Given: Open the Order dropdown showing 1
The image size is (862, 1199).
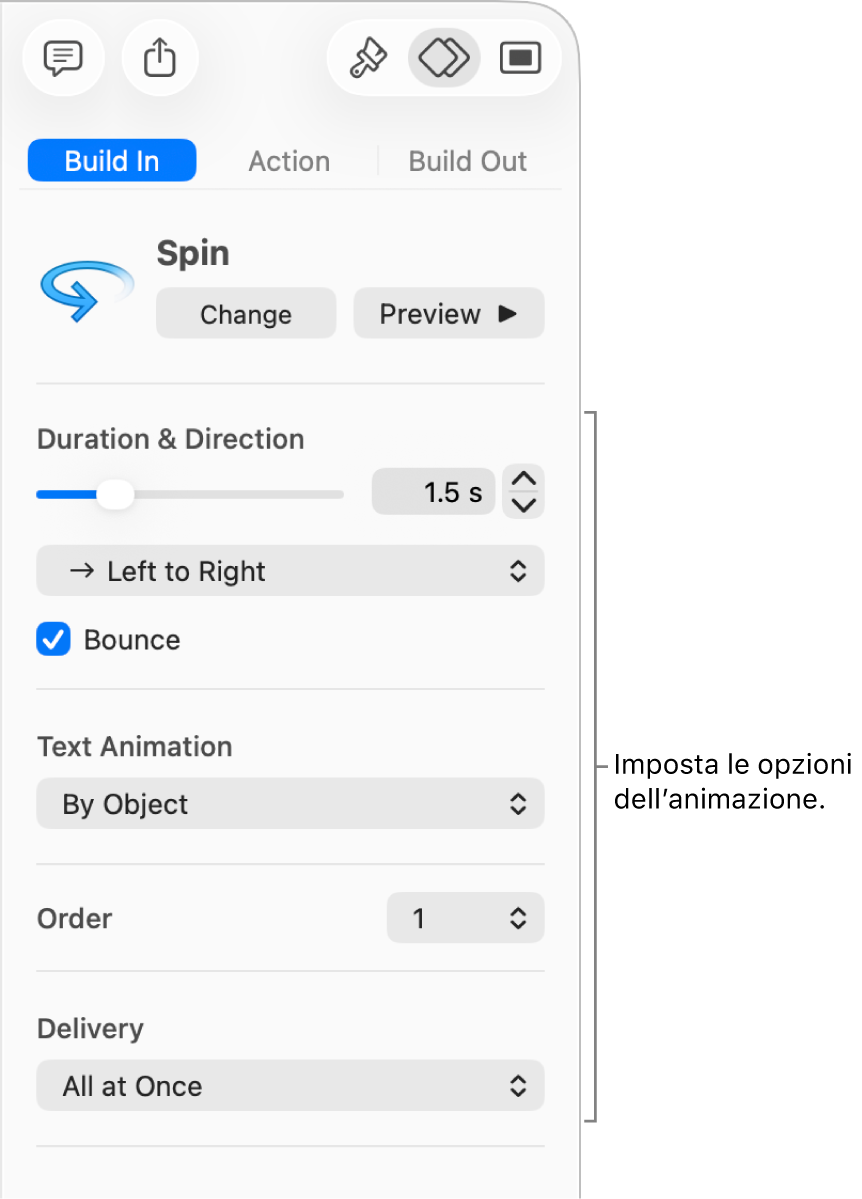Looking at the screenshot, I should (x=465, y=918).
